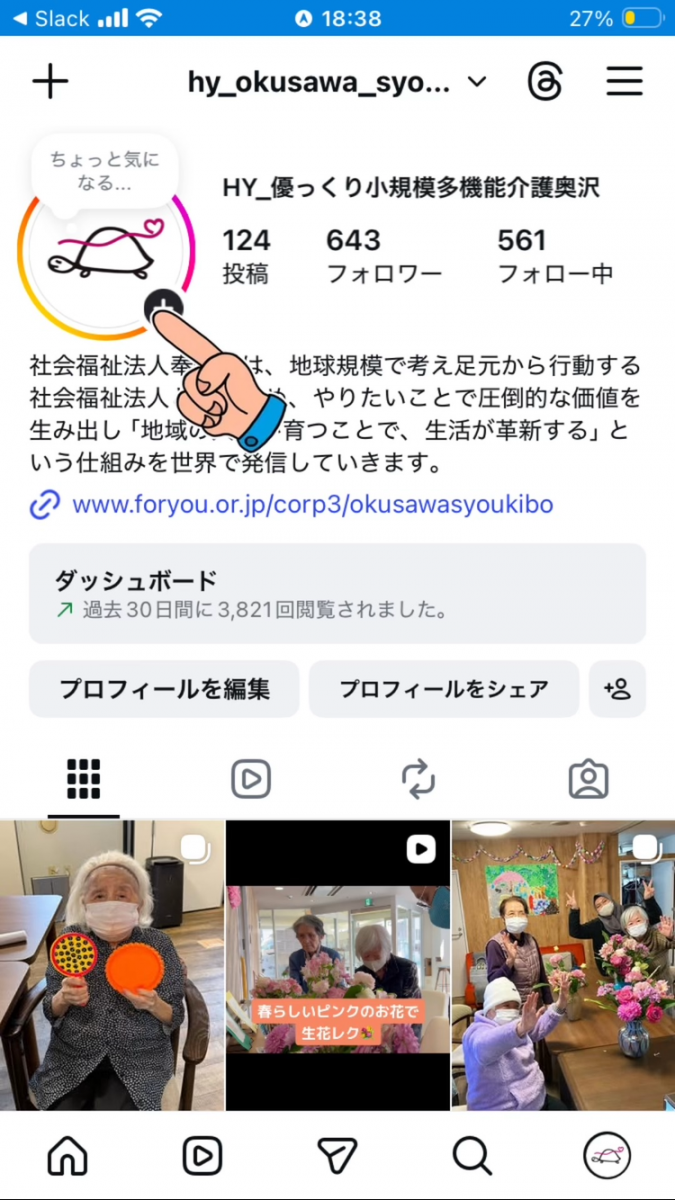Open the search magnifier in bottom bar
Image resolution: width=675 pixels, height=1200 pixels.
[471, 1157]
